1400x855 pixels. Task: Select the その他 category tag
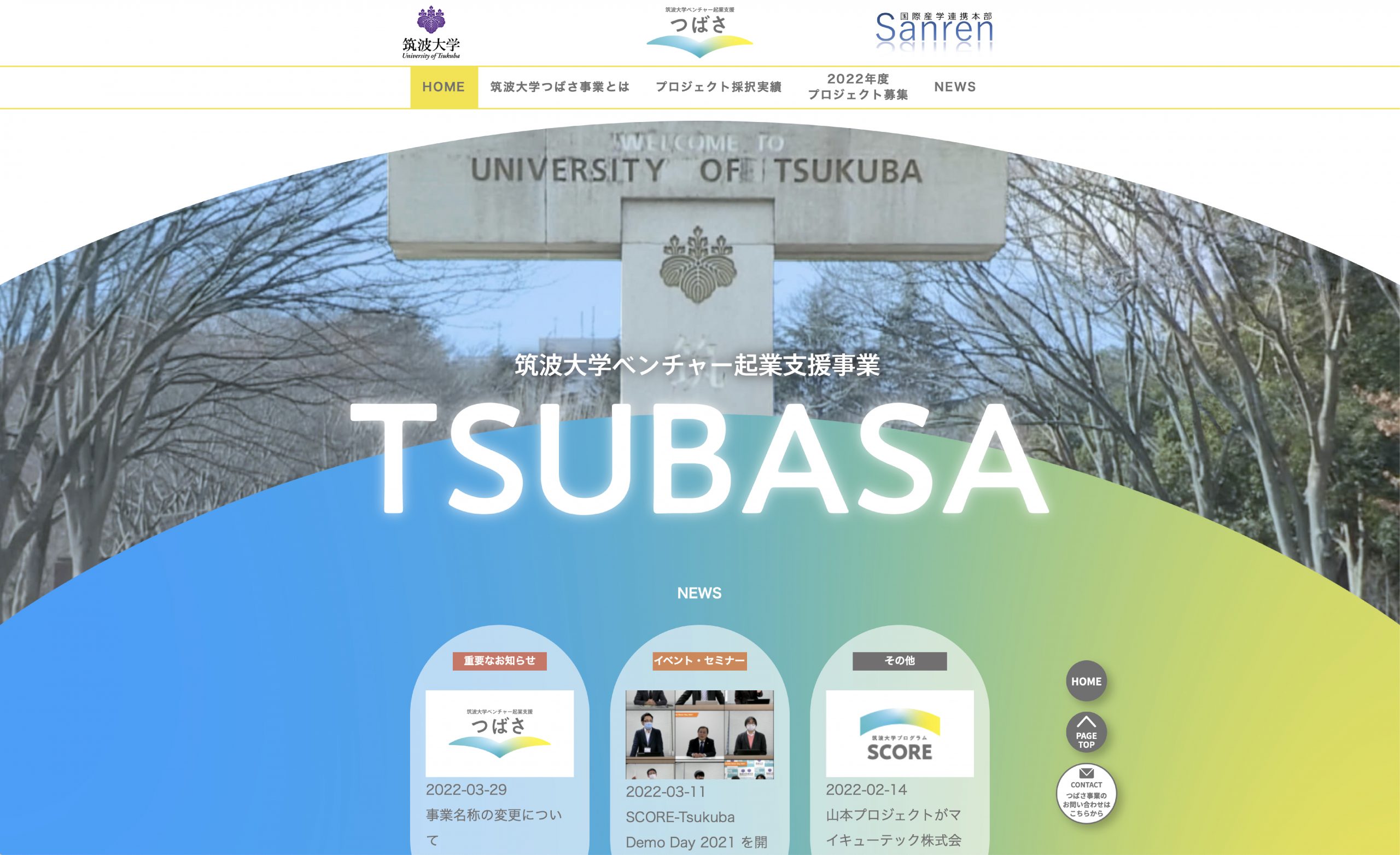click(x=899, y=661)
